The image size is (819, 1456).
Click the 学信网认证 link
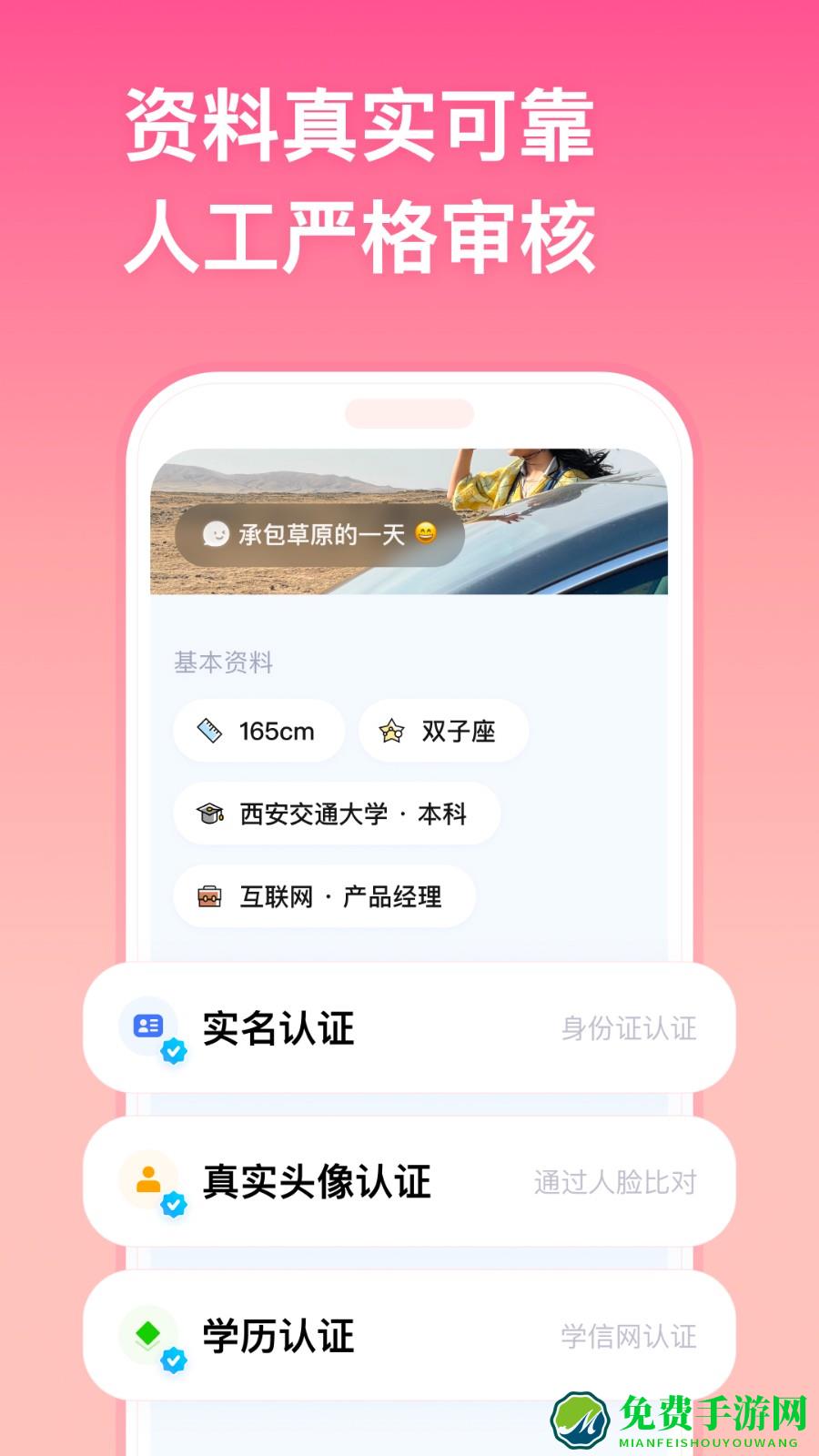click(628, 1336)
